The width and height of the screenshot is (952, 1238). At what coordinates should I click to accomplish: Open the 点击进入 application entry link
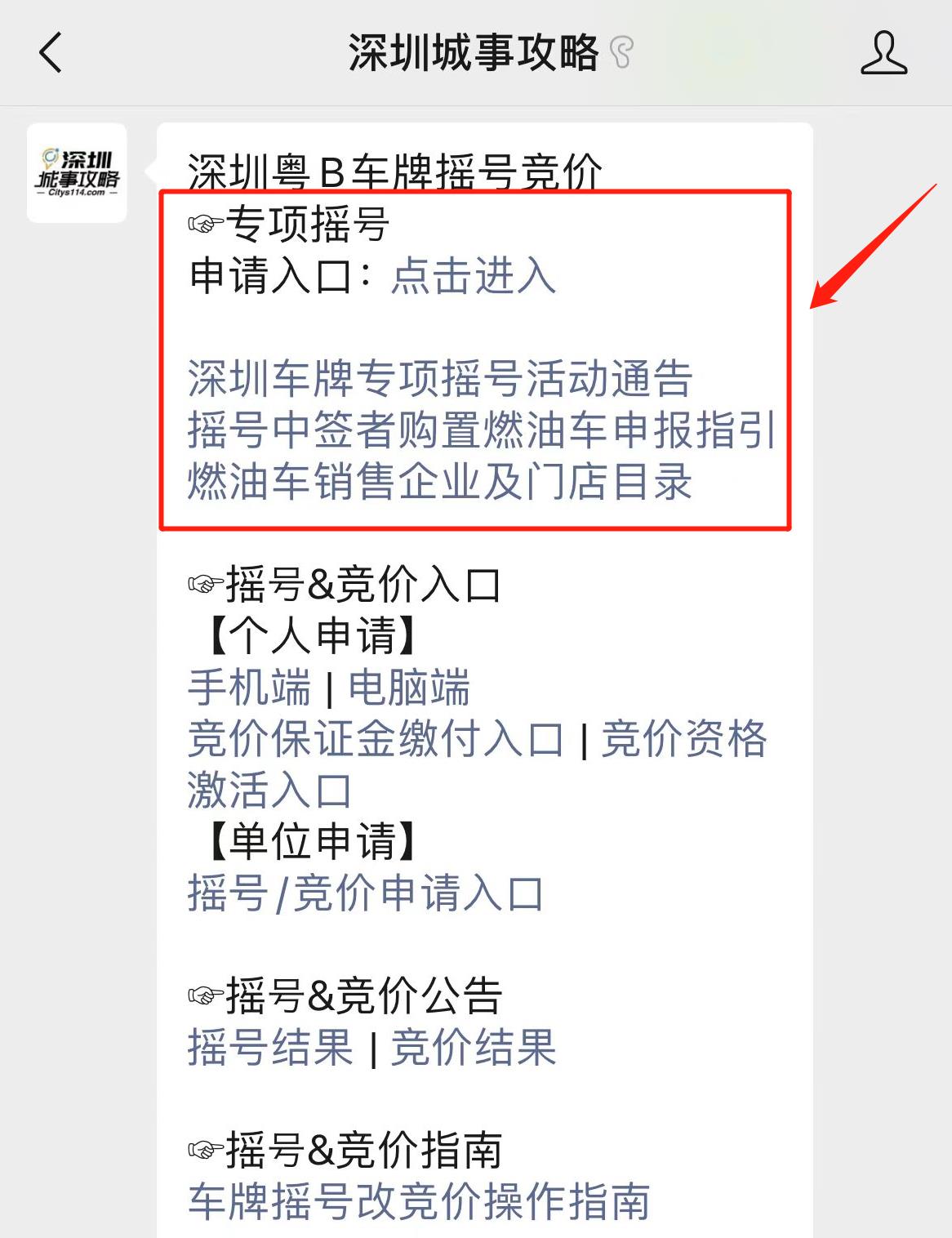[x=474, y=276]
